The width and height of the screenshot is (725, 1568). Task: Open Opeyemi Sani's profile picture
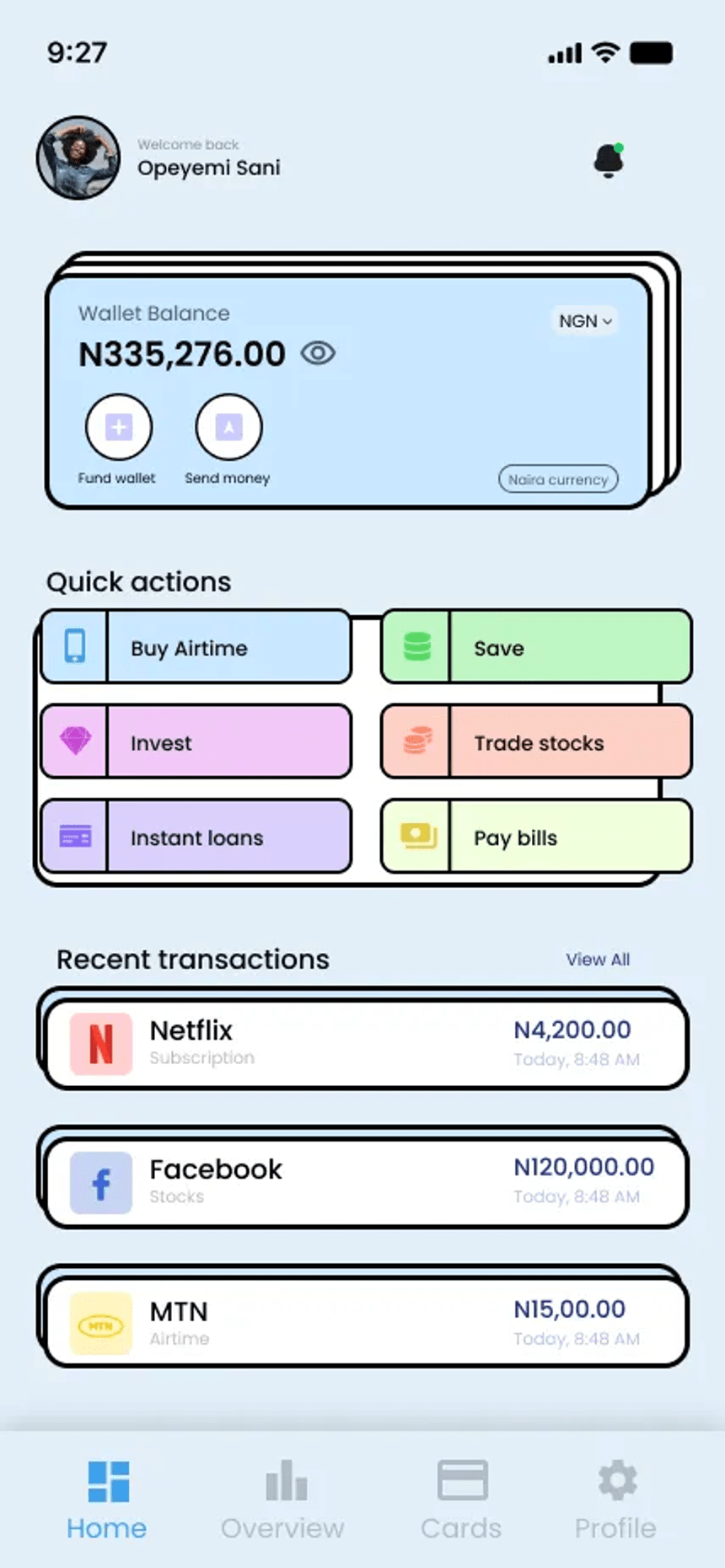(x=78, y=158)
